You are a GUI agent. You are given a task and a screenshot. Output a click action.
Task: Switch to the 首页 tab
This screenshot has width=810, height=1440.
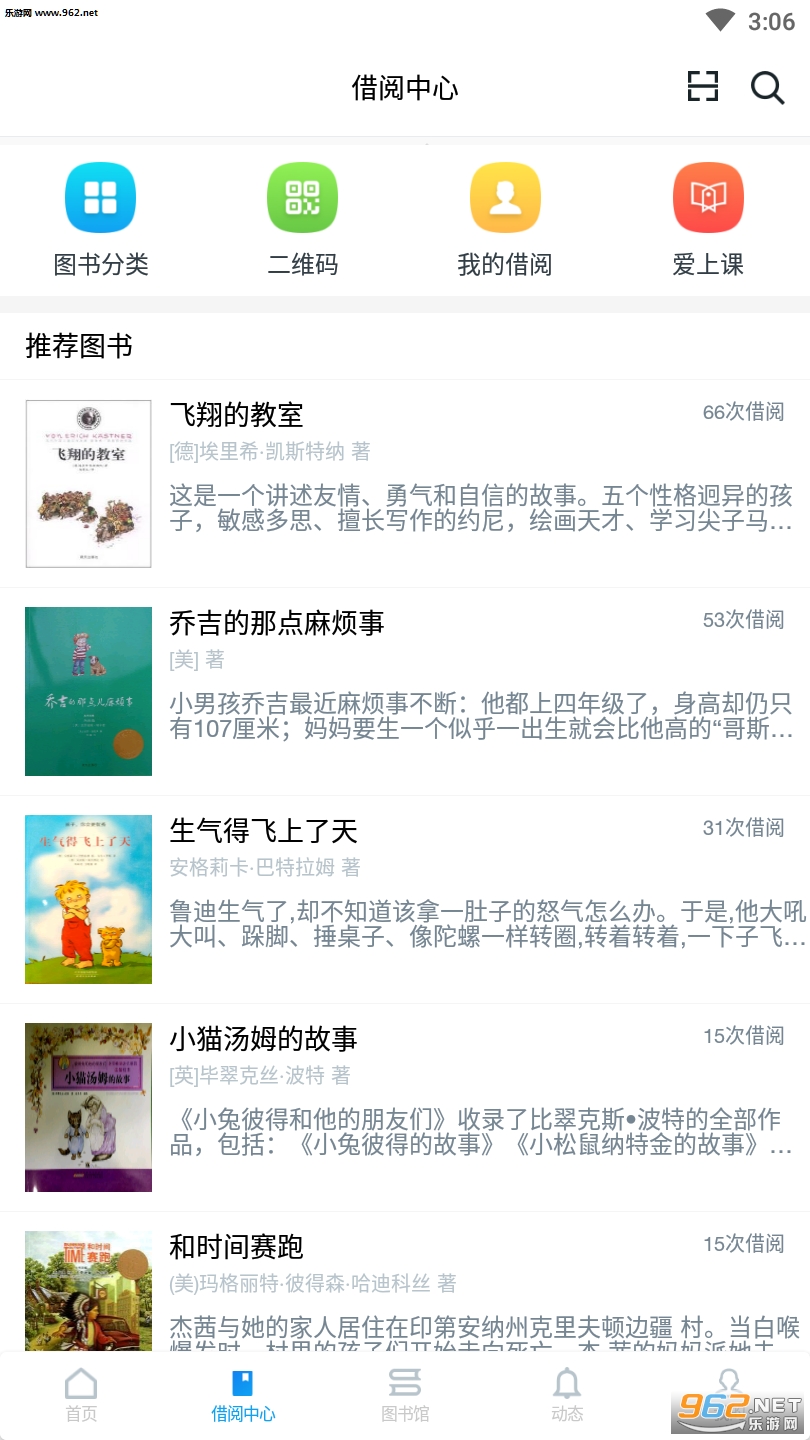tap(81, 1395)
